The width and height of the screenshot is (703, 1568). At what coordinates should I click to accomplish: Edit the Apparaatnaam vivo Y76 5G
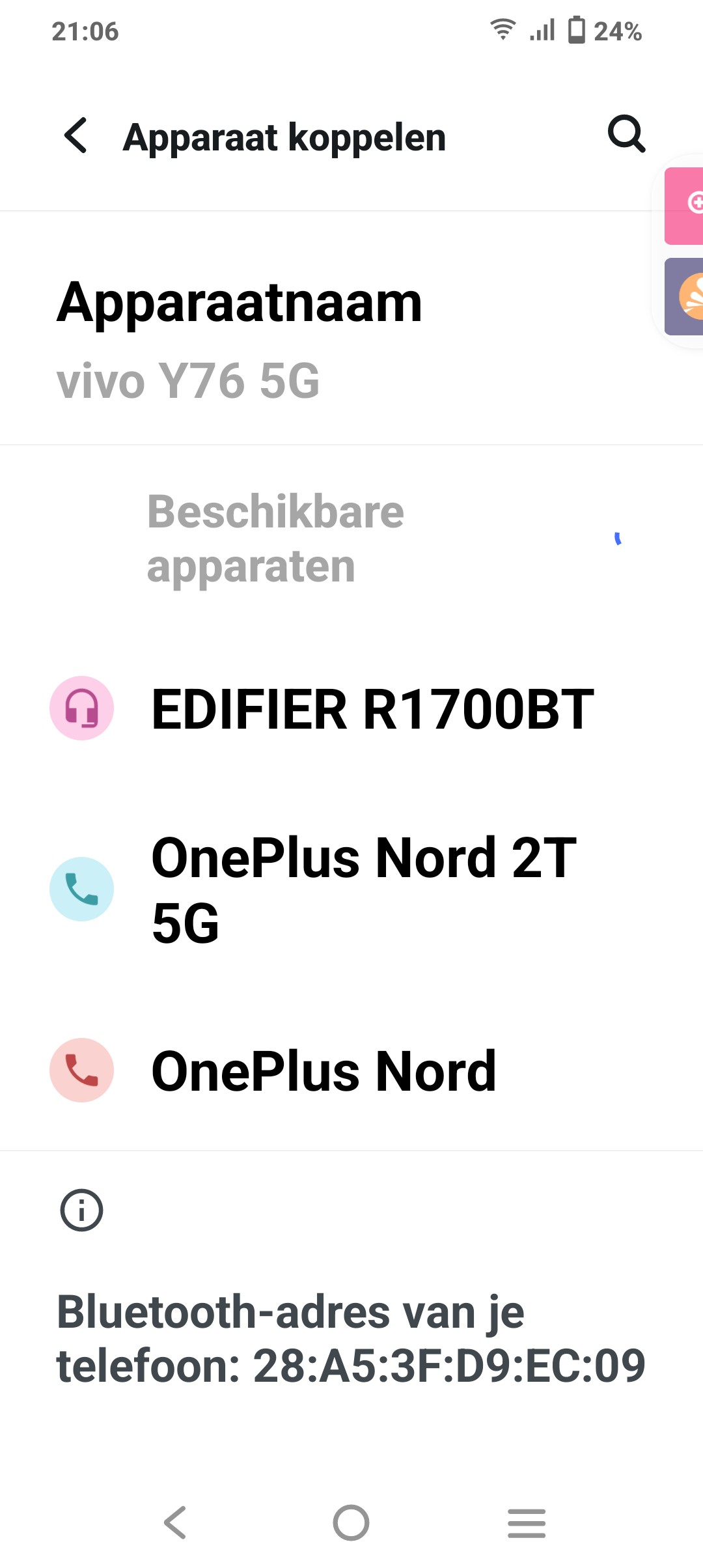[241, 339]
